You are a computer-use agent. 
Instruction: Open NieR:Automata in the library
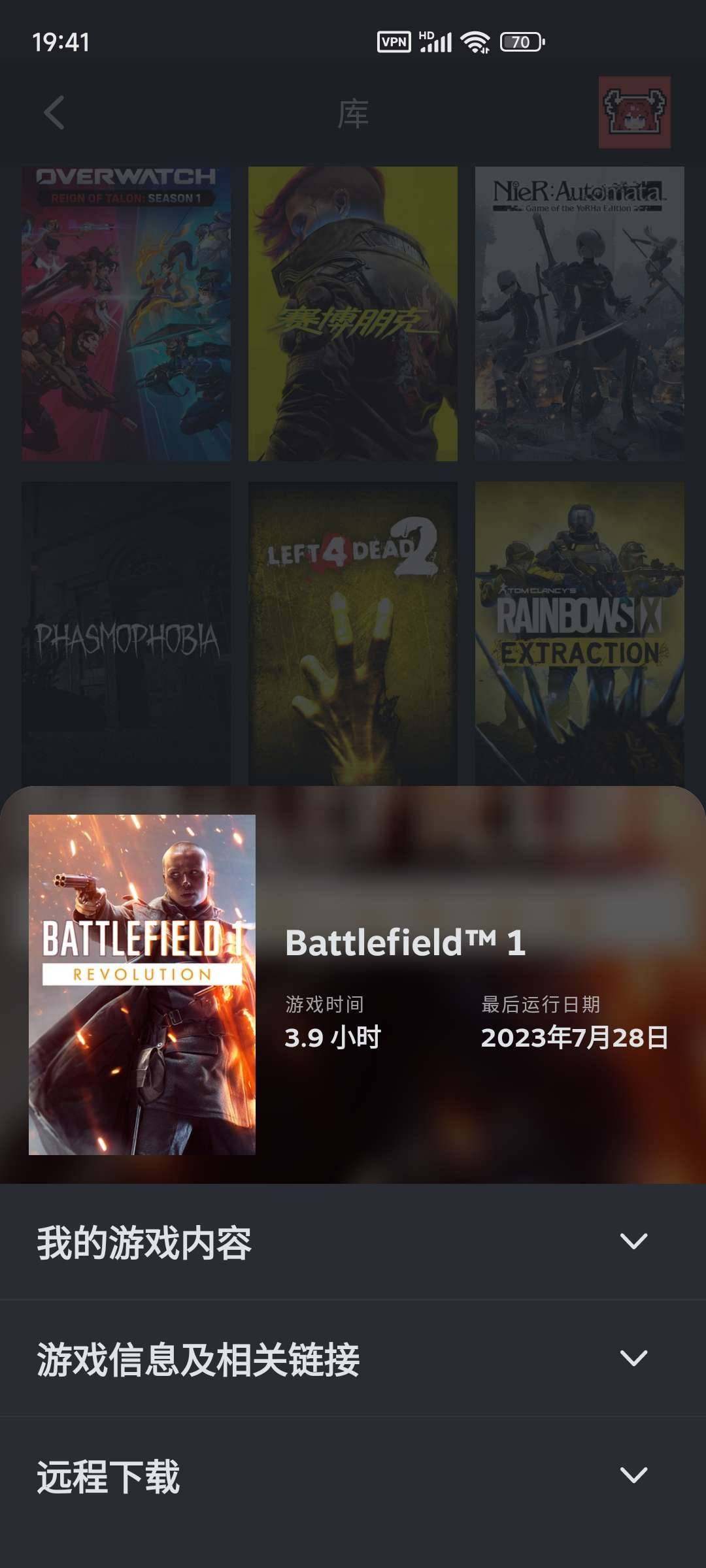pos(579,314)
